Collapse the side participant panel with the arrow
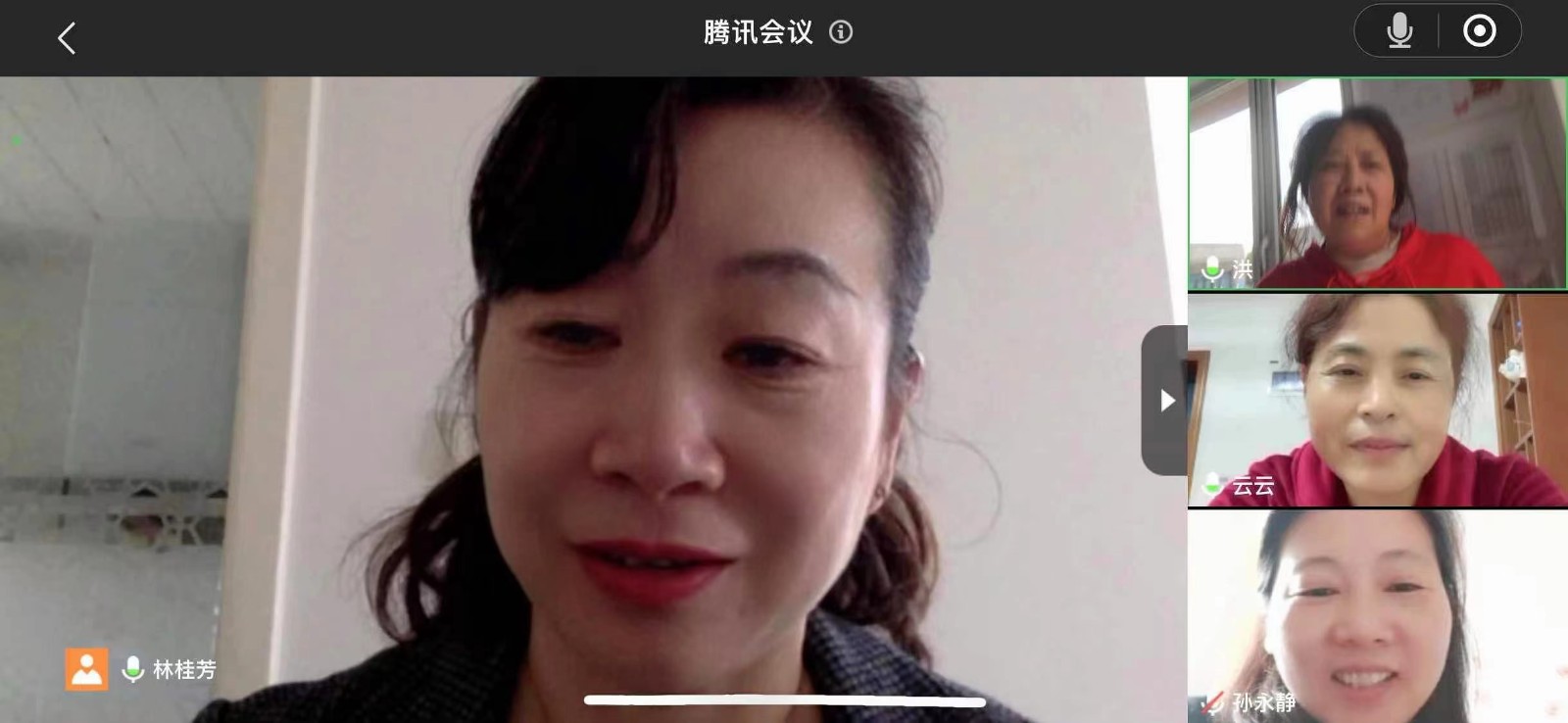The width and height of the screenshot is (1568, 723). click(1166, 400)
